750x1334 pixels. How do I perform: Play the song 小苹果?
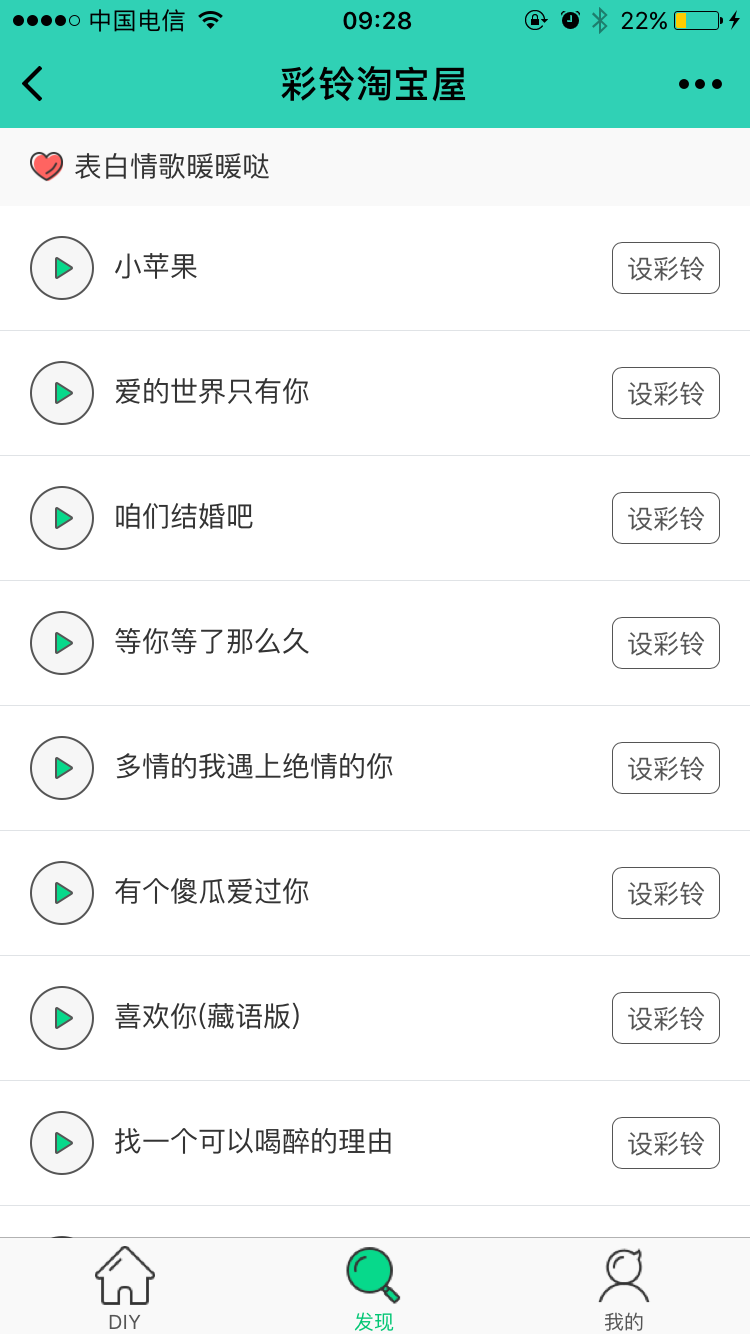62,268
